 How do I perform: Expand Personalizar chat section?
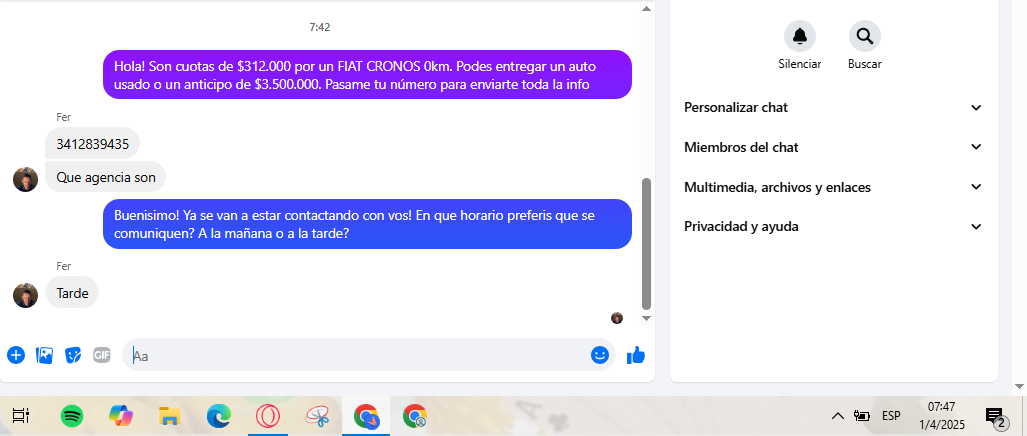[x=832, y=107]
